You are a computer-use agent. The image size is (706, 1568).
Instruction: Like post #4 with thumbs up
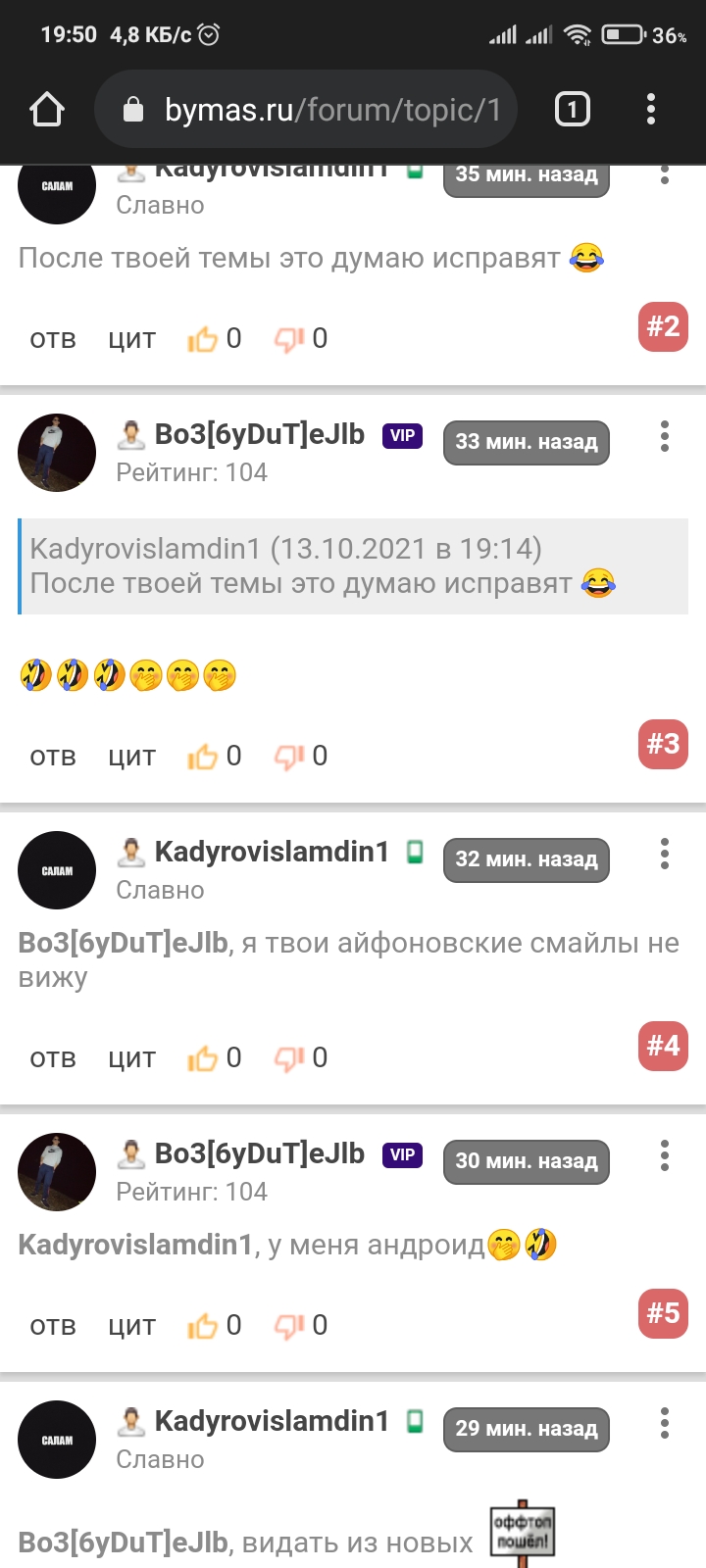[203, 1058]
